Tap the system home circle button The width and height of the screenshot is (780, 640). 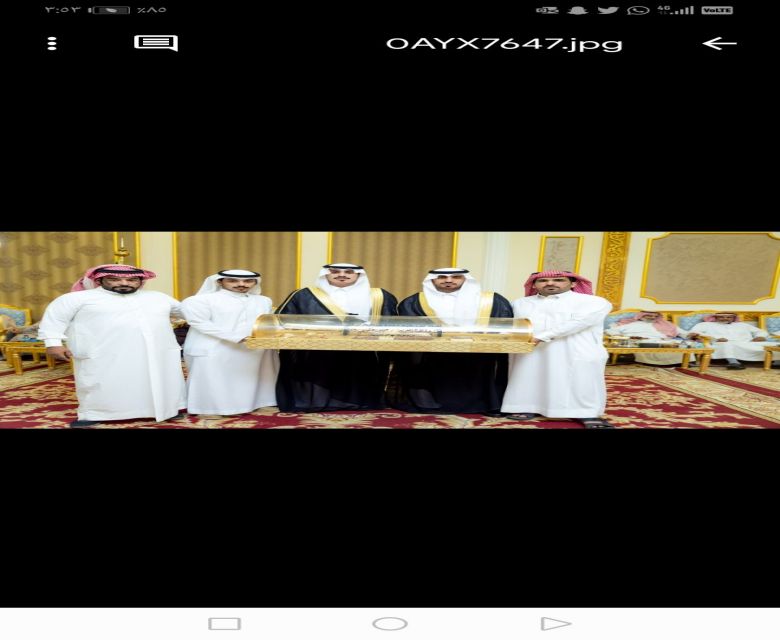(x=390, y=624)
